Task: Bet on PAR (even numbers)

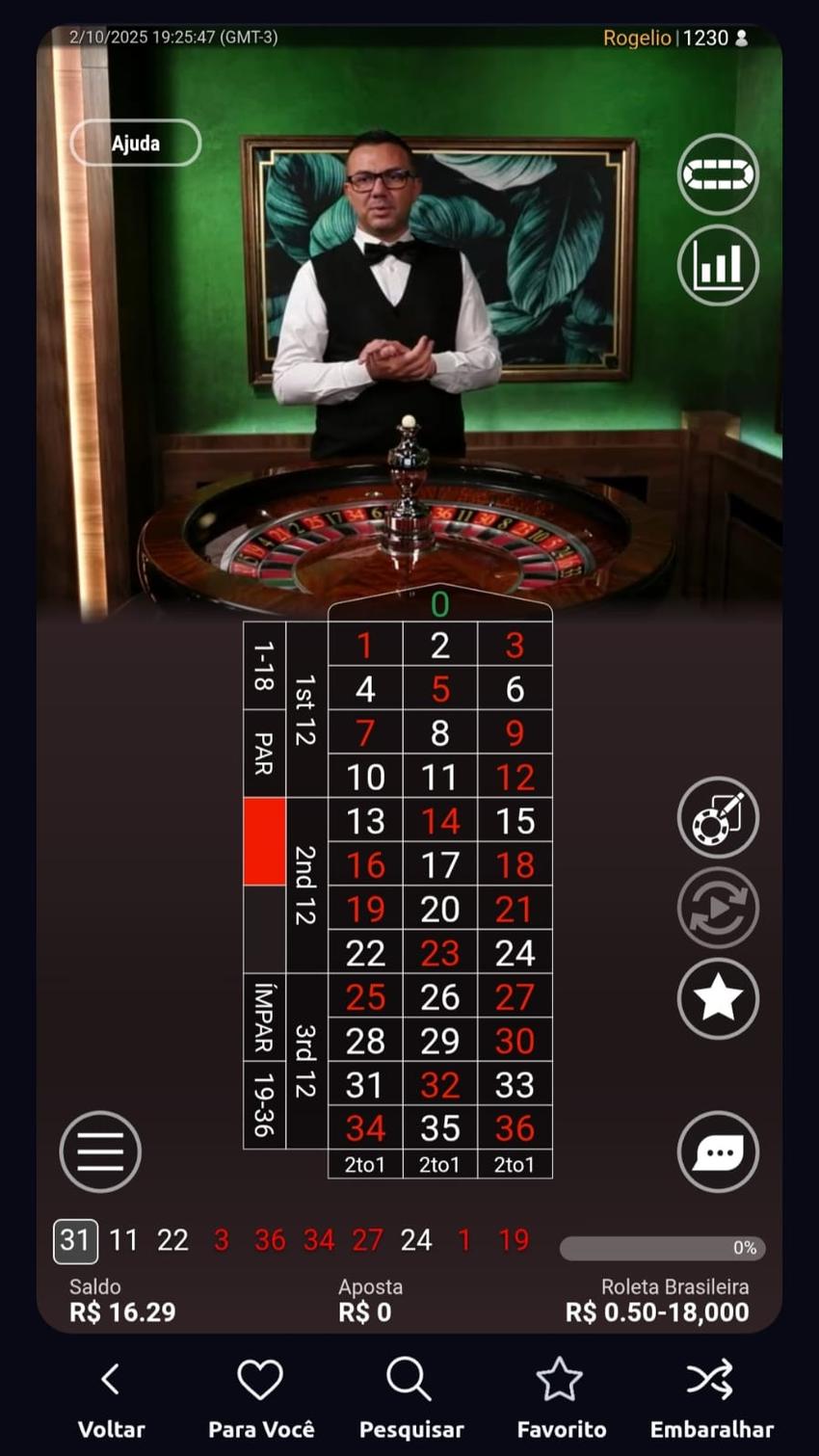Action: (x=264, y=754)
